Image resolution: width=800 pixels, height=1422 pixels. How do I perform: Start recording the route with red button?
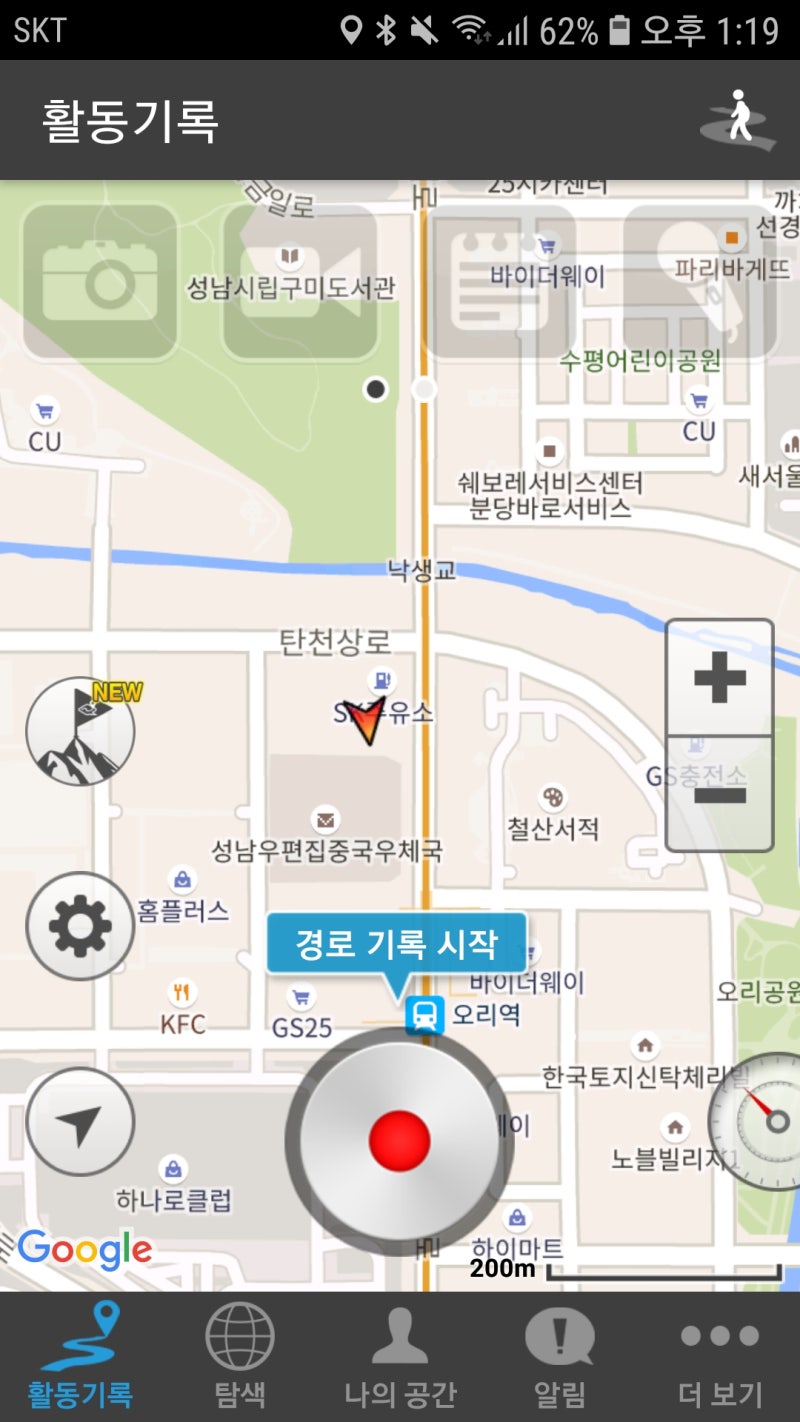[399, 1141]
